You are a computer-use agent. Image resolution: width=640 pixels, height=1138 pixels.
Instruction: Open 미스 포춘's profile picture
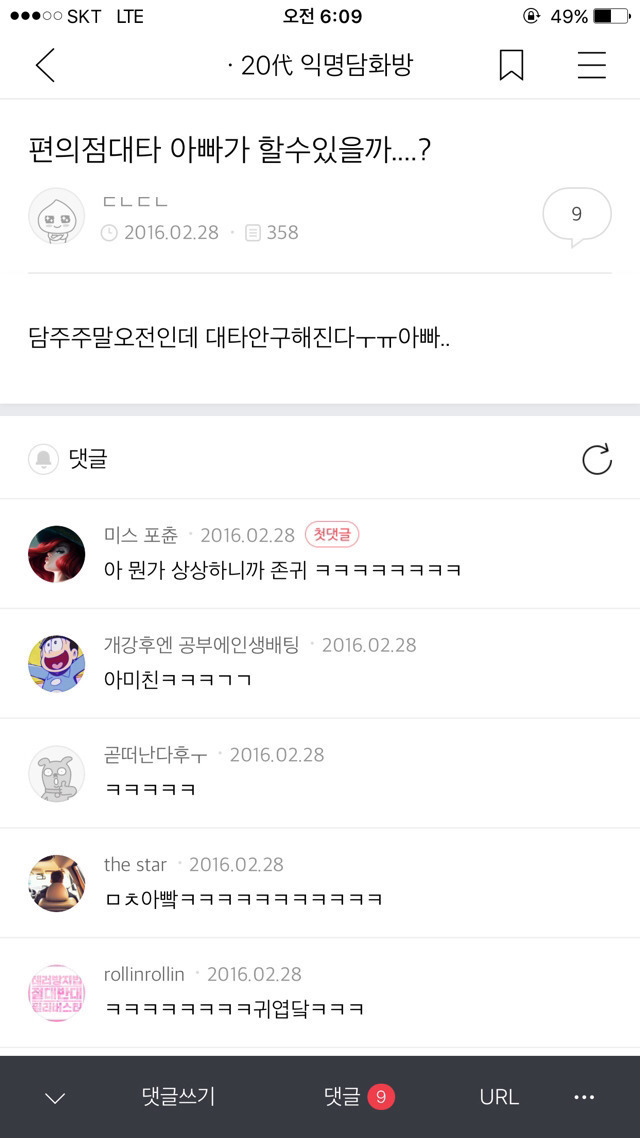click(56, 553)
